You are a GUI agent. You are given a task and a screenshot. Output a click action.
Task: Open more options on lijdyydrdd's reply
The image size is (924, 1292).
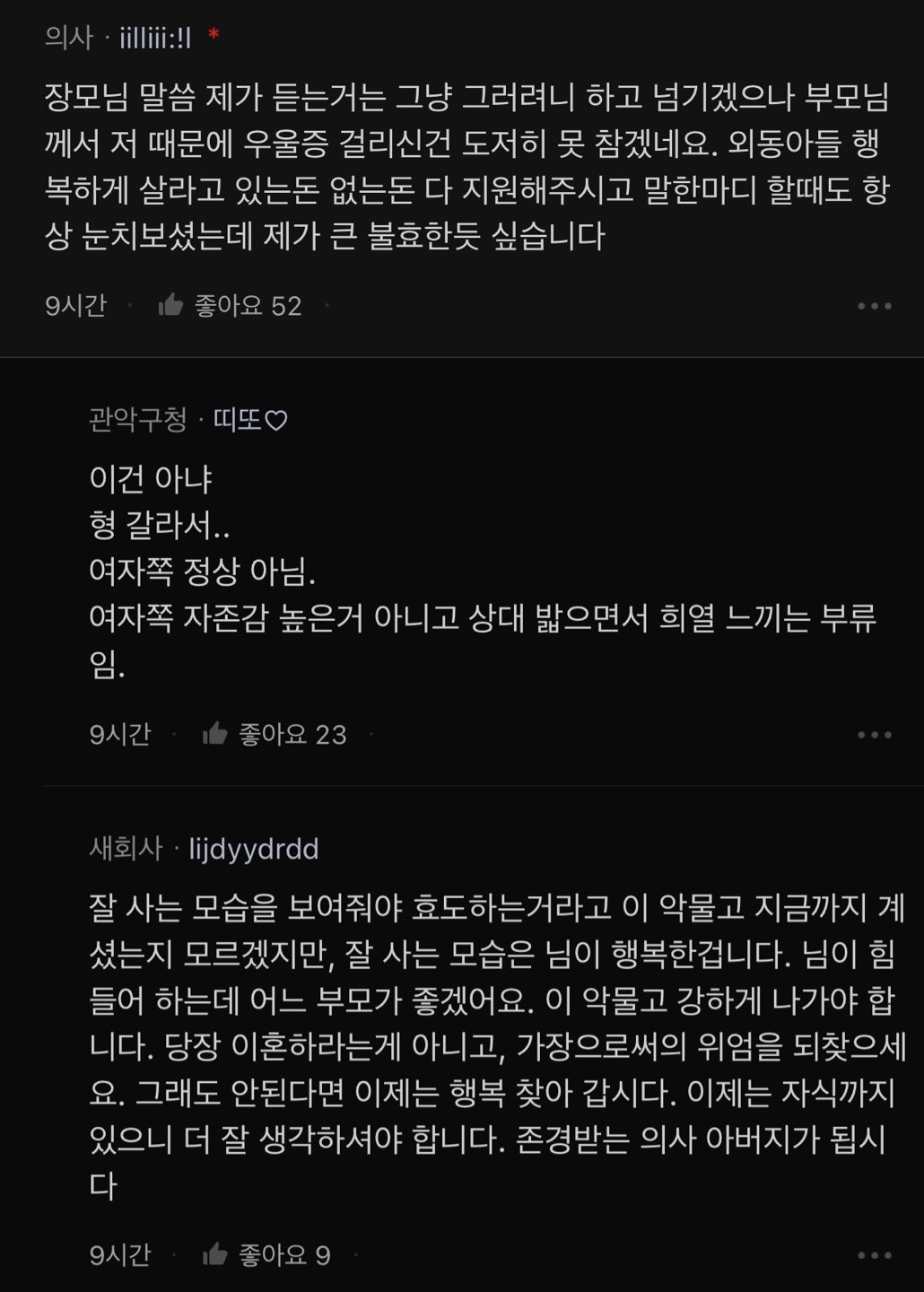pyautogui.click(x=874, y=1254)
